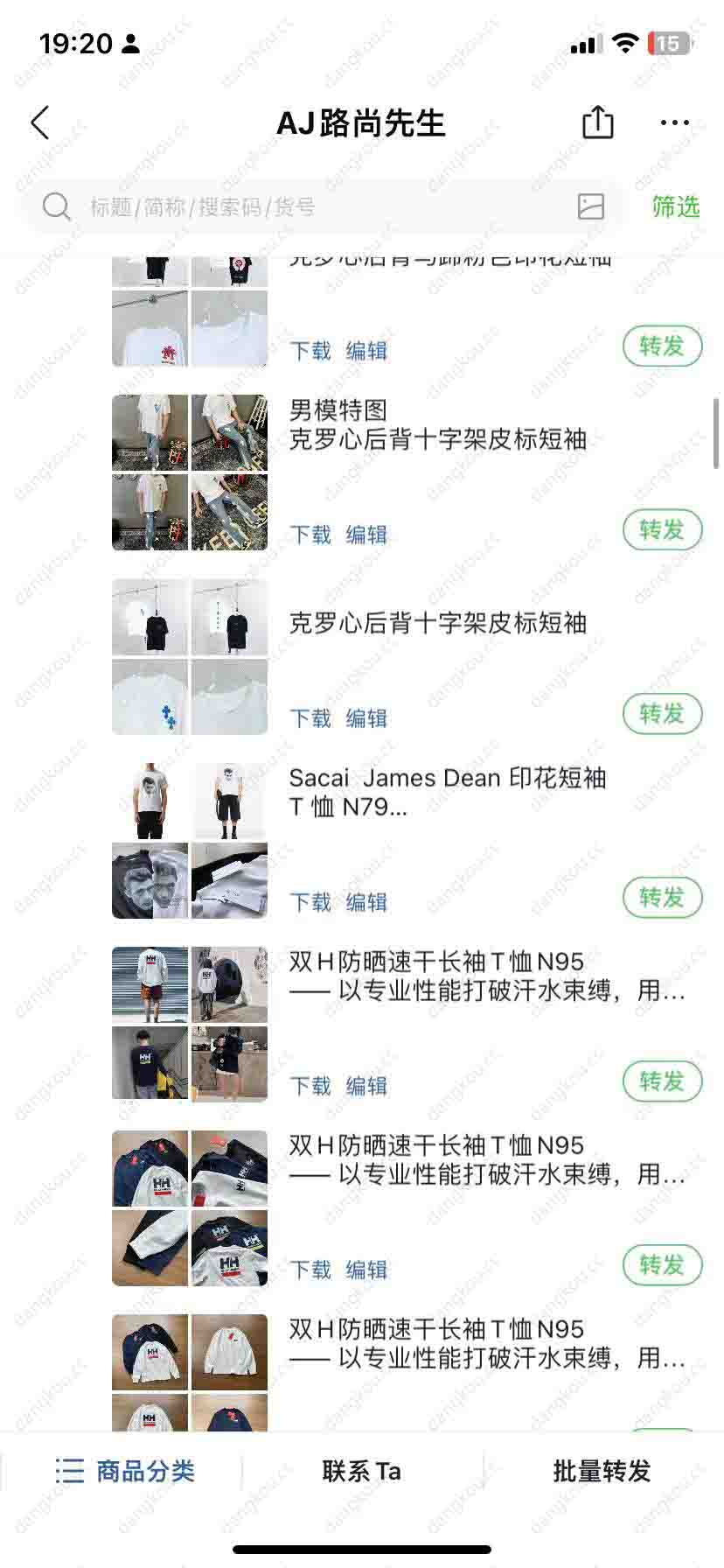The width and height of the screenshot is (724, 1568).
Task: Download the 男模特图 克罗心 item images
Action: [x=310, y=535]
